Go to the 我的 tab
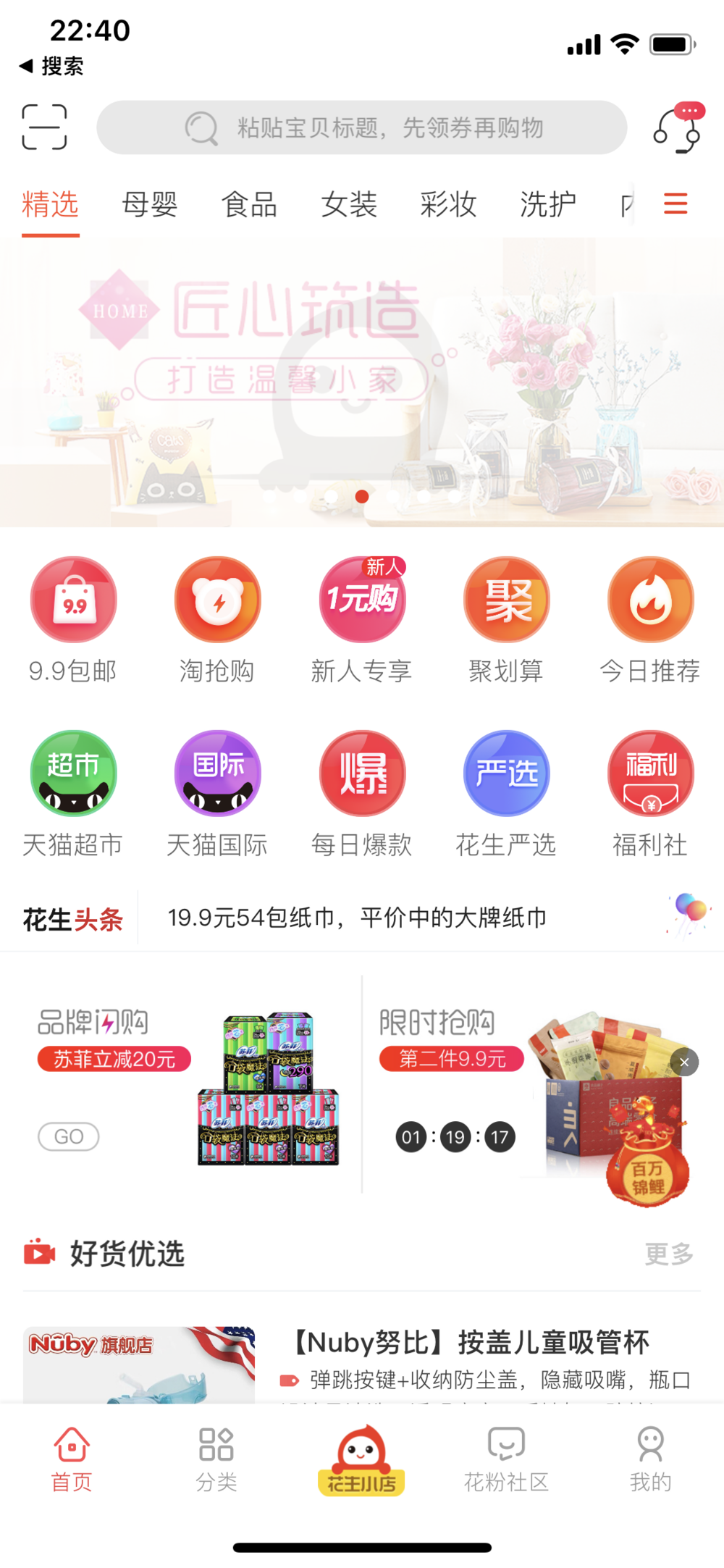 650,1459
